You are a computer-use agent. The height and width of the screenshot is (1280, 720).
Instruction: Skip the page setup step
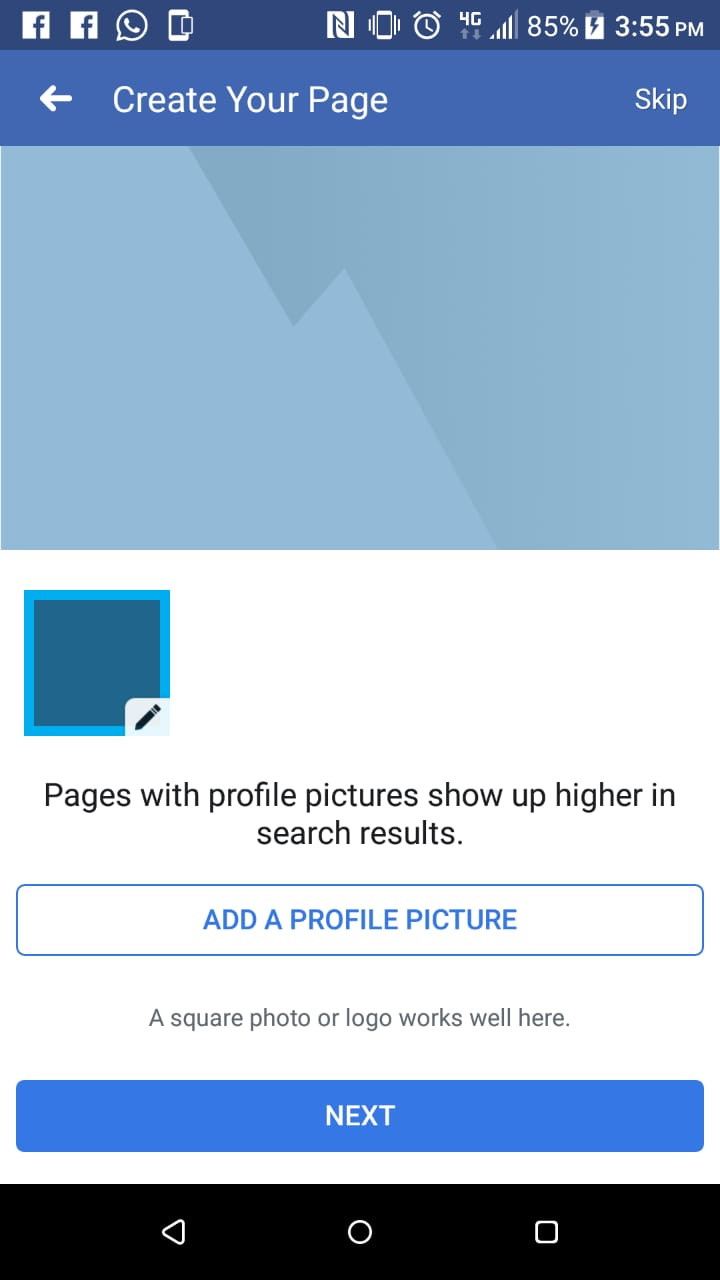660,99
